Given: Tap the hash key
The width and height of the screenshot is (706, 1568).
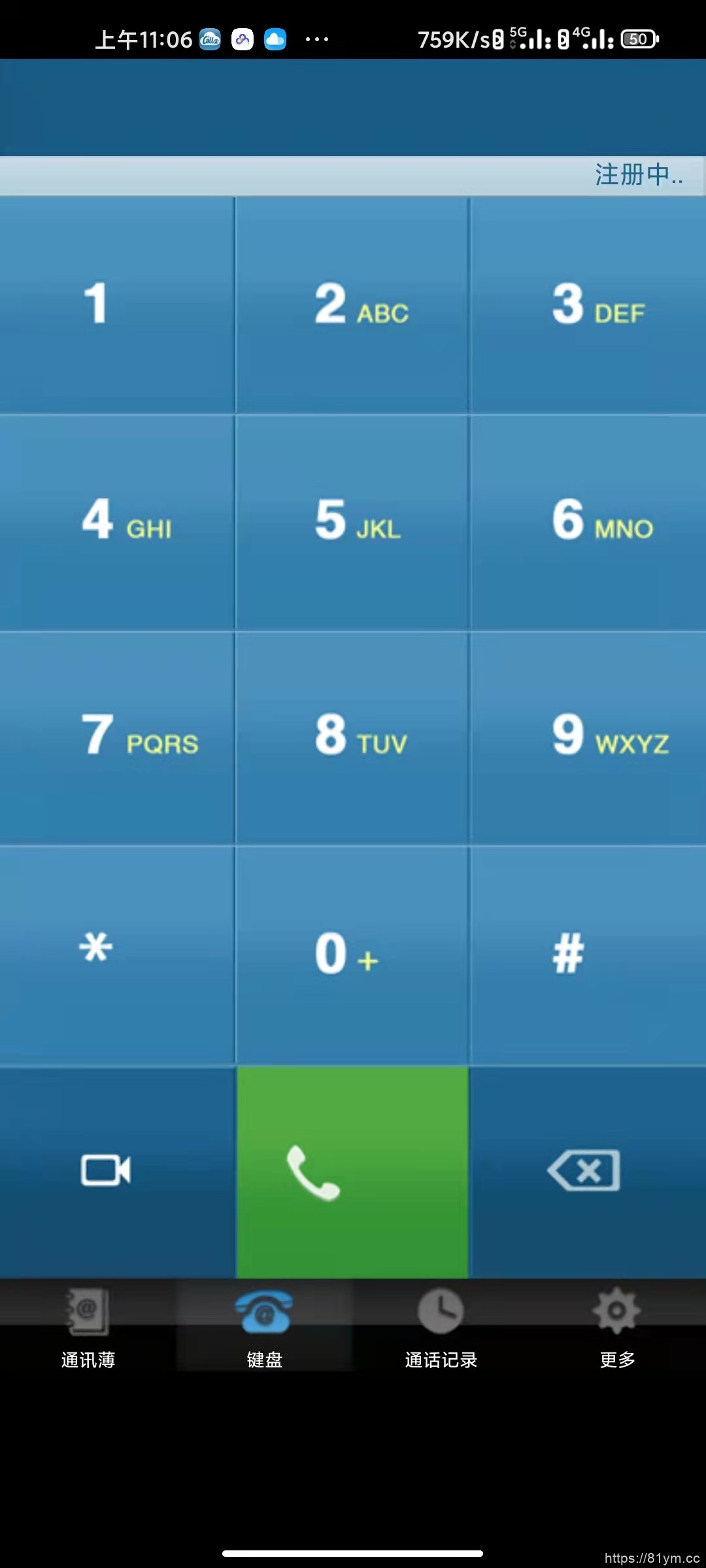Looking at the screenshot, I should point(588,954).
